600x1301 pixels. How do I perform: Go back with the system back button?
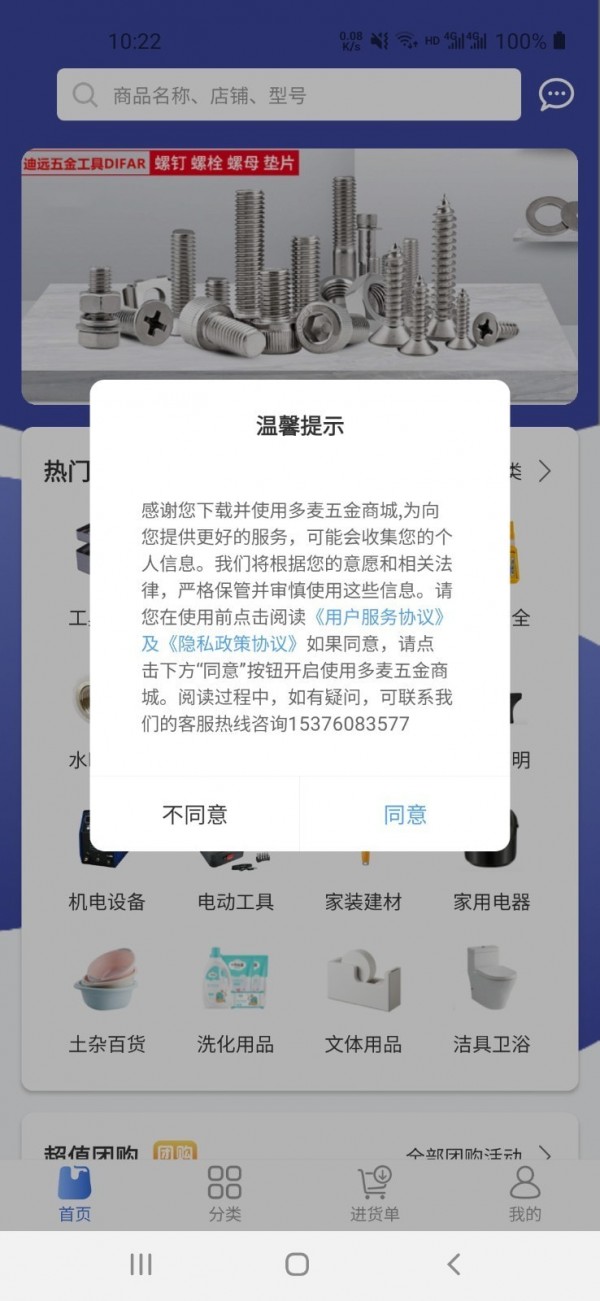(453, 1264)
